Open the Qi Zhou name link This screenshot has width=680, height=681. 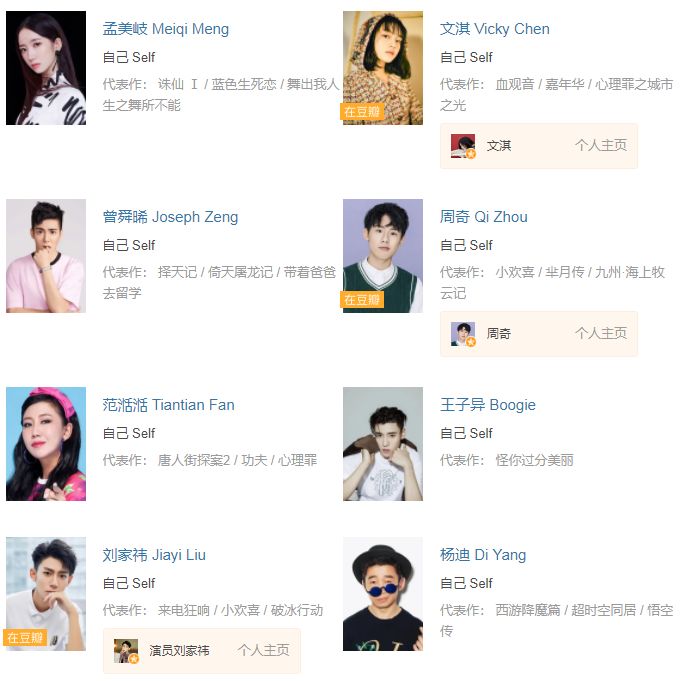pyautogui.click(x=484, y=217)
